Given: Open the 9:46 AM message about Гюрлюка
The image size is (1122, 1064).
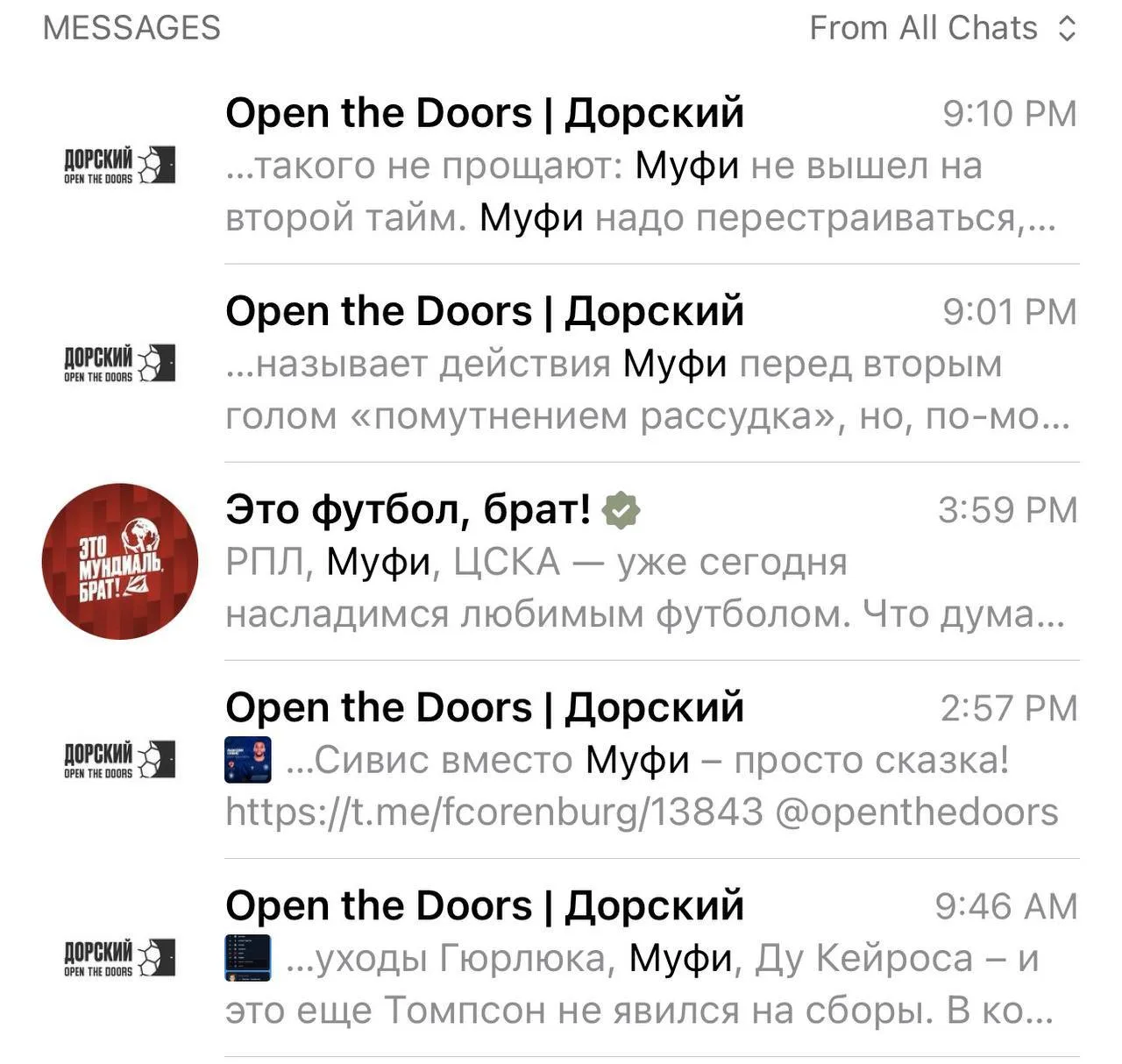Looking at the screenshot, I should 561,957.
